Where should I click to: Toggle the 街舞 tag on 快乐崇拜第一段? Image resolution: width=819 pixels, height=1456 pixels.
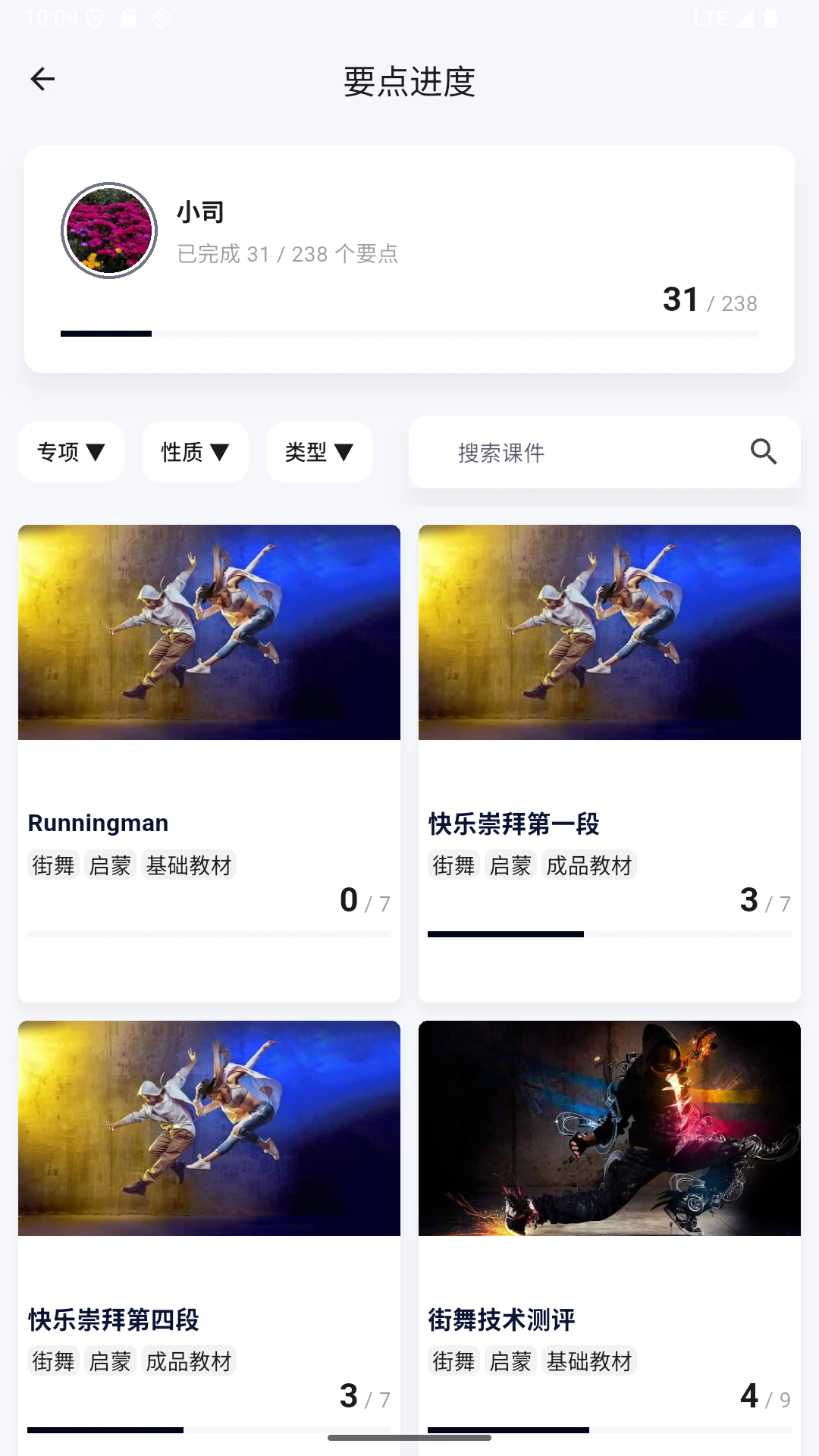coord(452,865)
